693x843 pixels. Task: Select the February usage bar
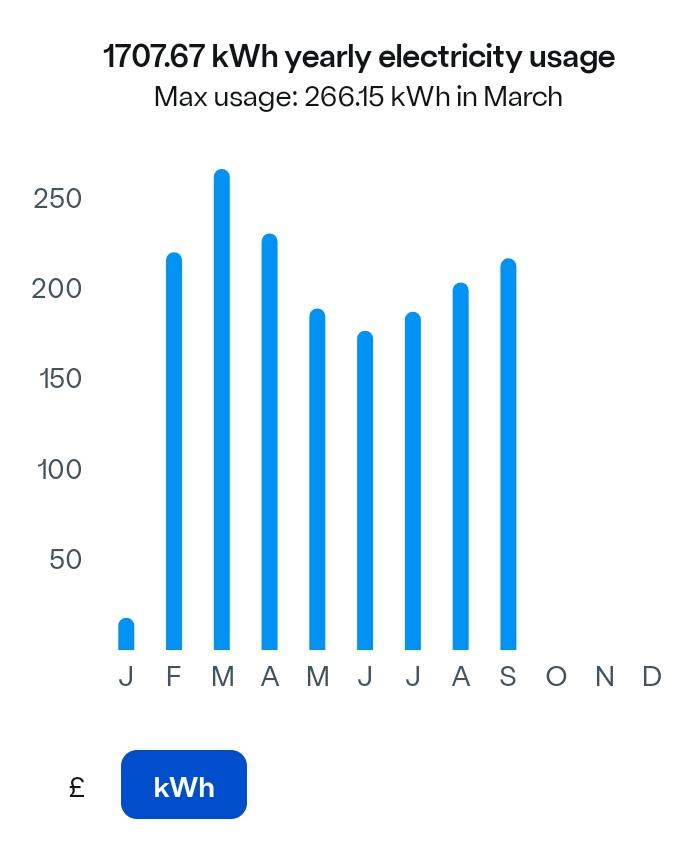coord(174,450)
